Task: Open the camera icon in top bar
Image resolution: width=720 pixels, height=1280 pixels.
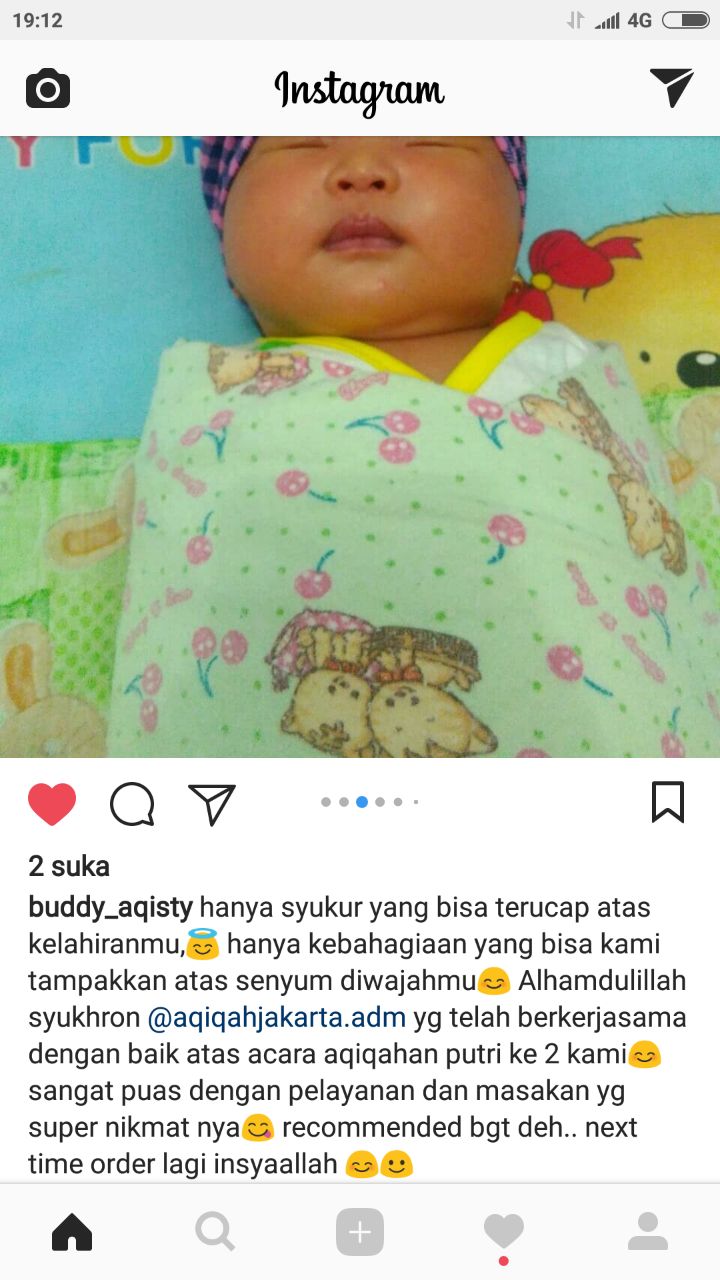Action: pos(48,89)
